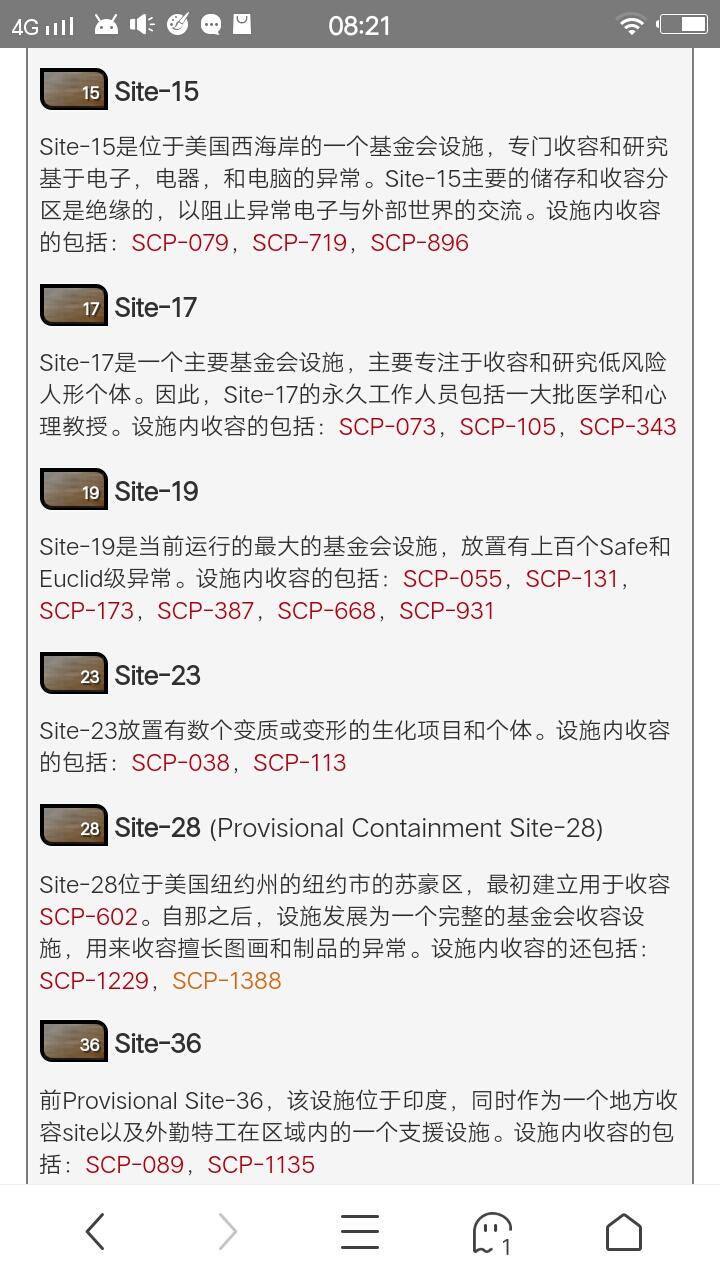
Task: Go to the browser home page
Action: click(624, 1232)
